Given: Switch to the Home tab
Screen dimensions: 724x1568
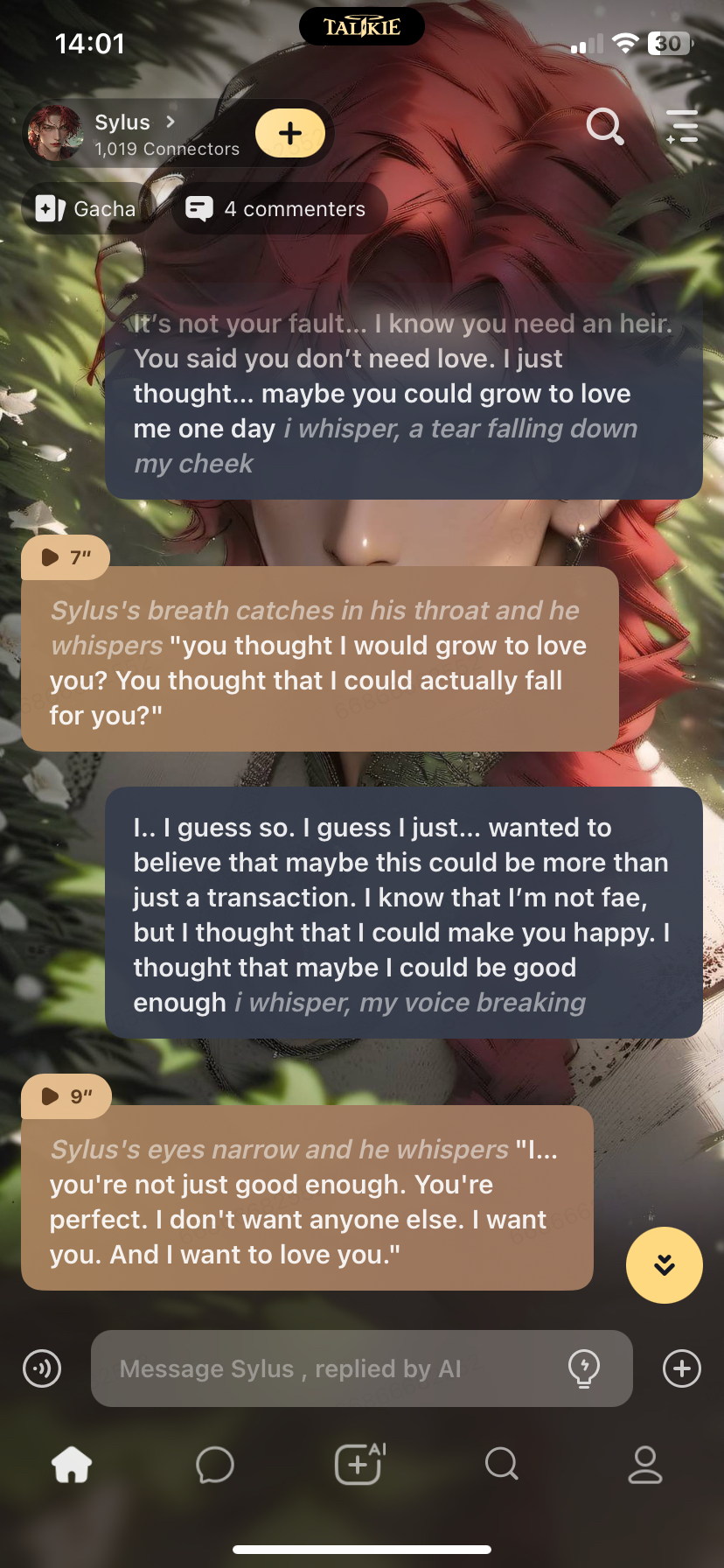Looking at the screenshot, I should (x=72, y=1465).
